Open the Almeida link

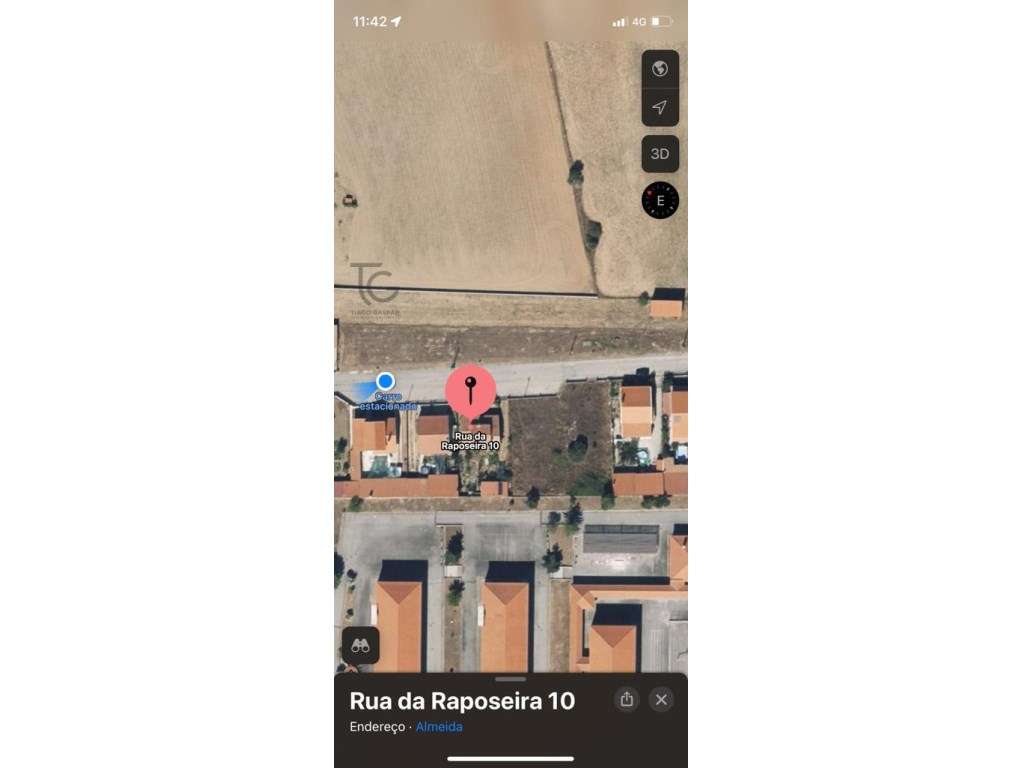pyautogui.click(x=439, y=727)
